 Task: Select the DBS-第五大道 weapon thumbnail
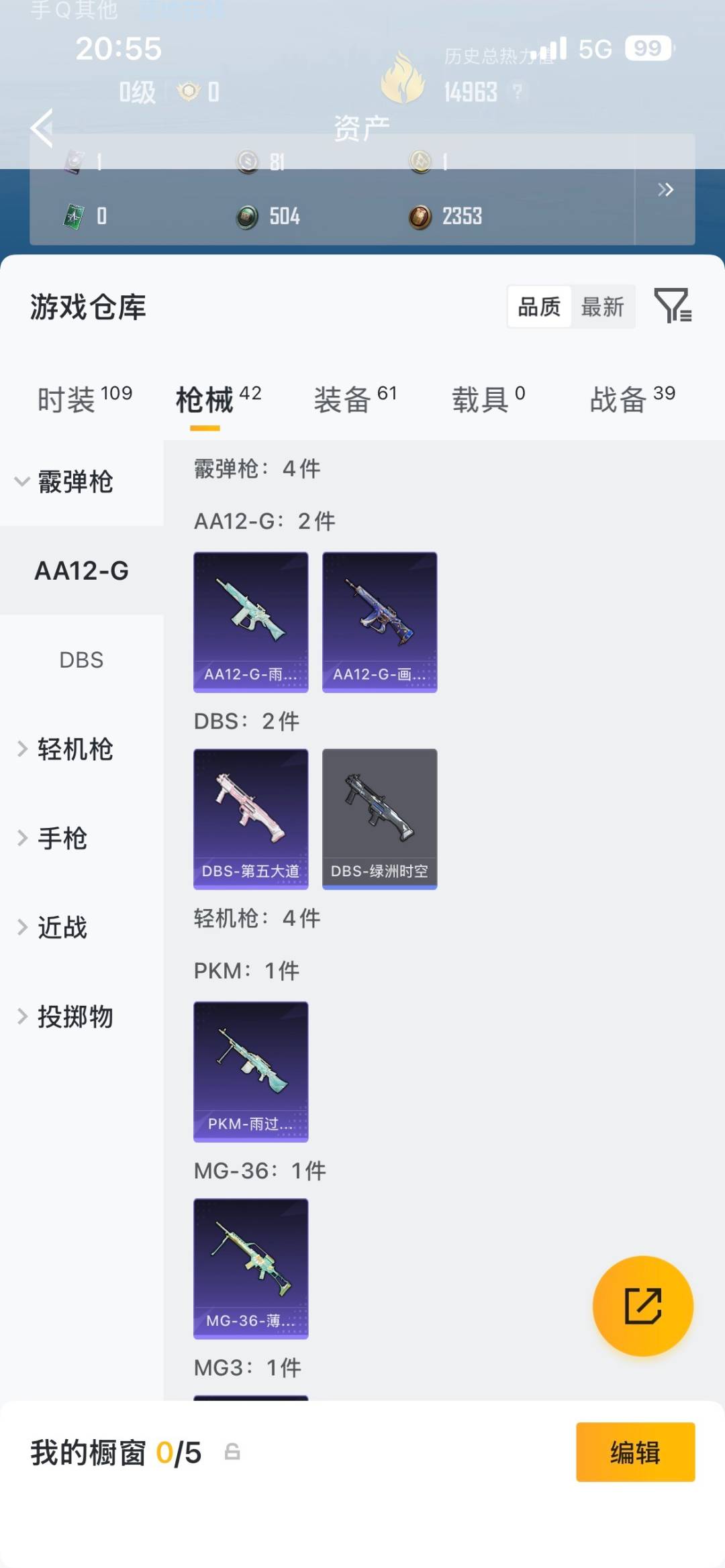pos(250,819)
